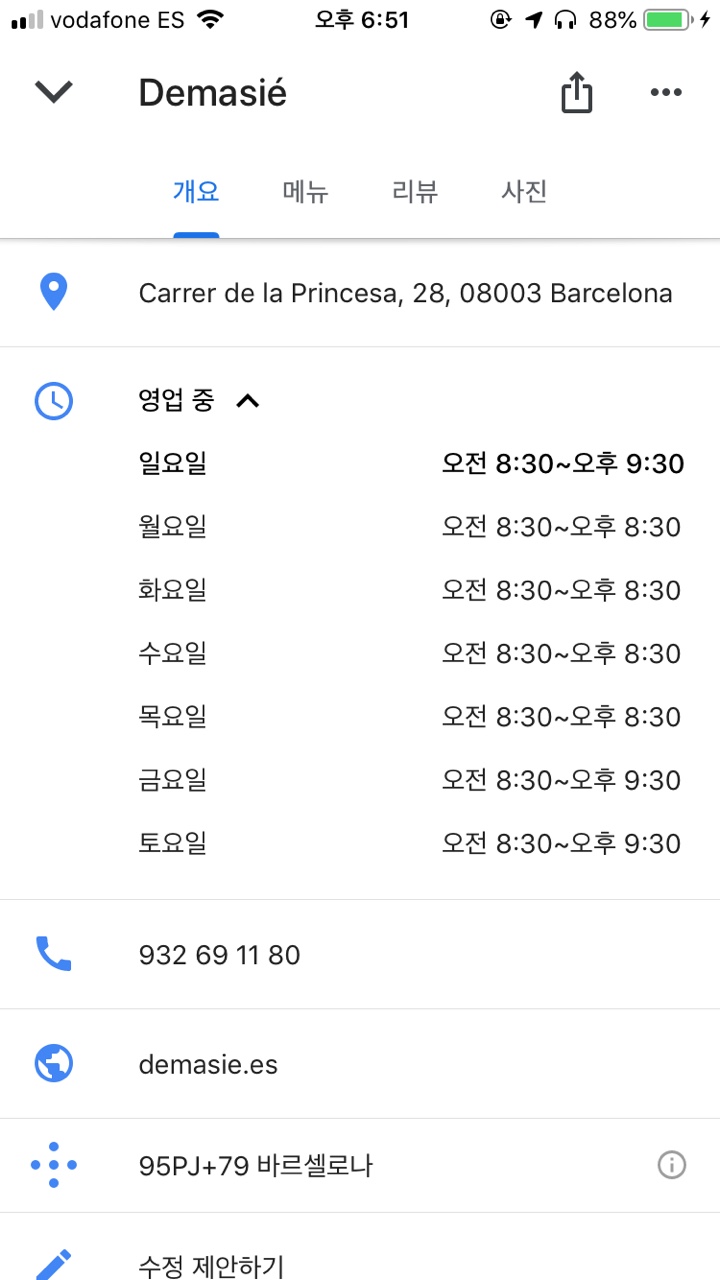Open the demasie.es website
Viewport: 720px width, 1280px height.
(360, 1064)
